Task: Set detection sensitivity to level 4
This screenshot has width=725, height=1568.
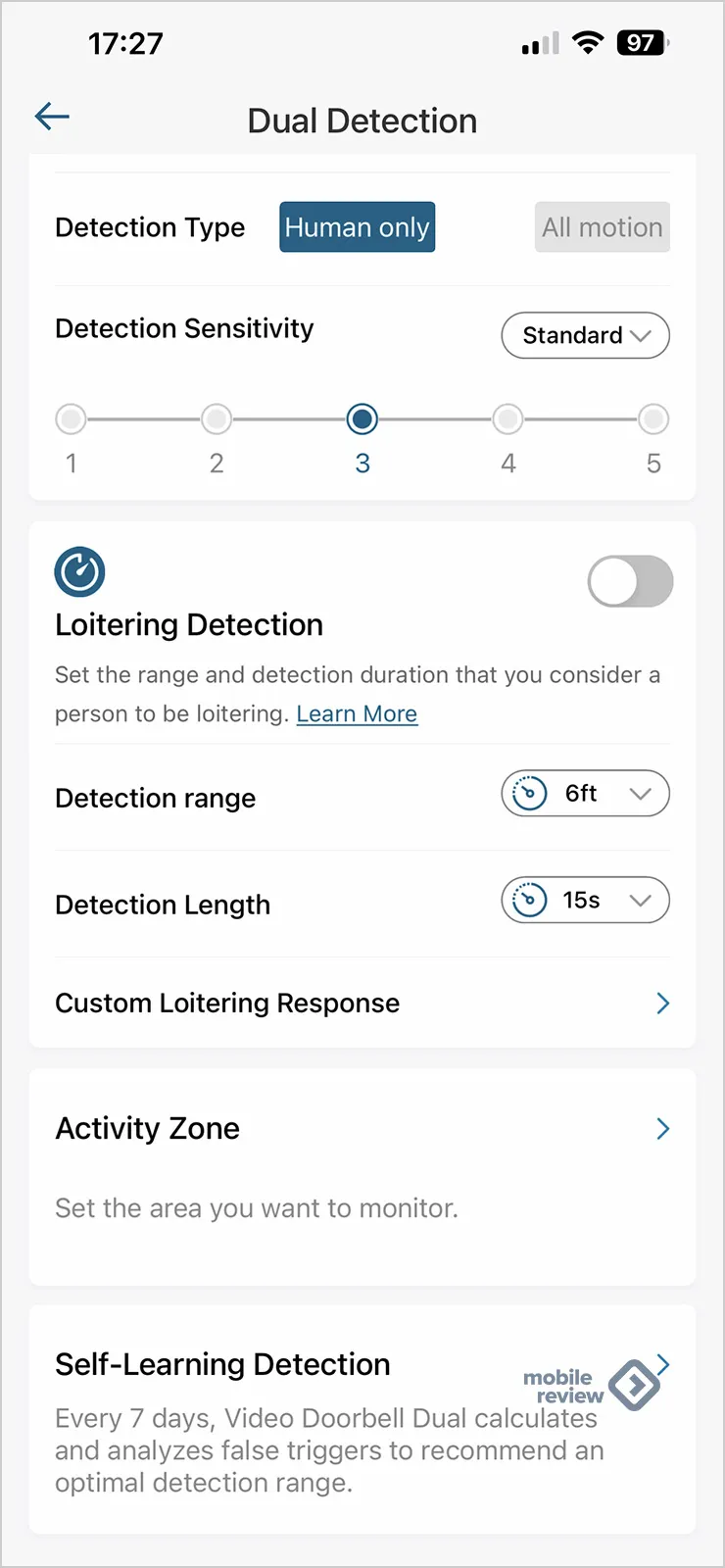Action: [x=507, y=419]
